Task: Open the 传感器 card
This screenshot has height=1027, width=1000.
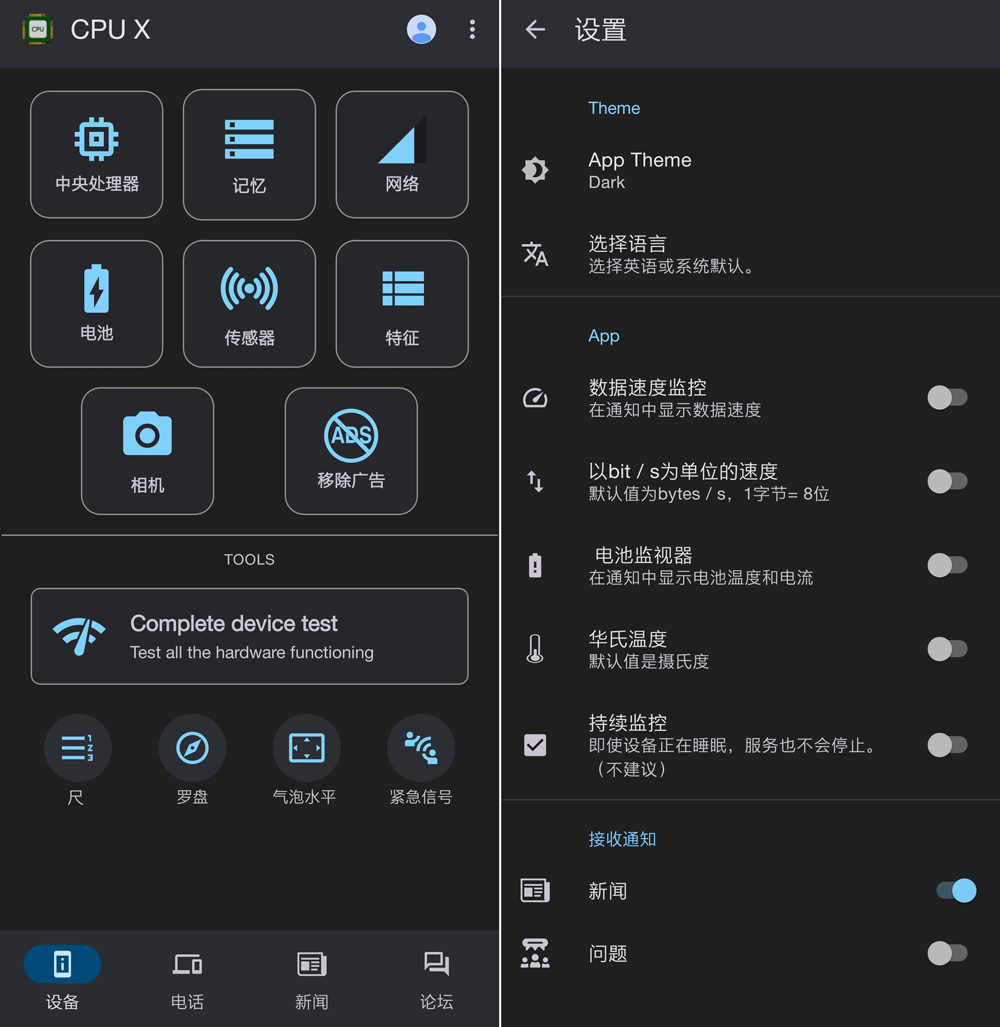Action: (x=249, y=303)
